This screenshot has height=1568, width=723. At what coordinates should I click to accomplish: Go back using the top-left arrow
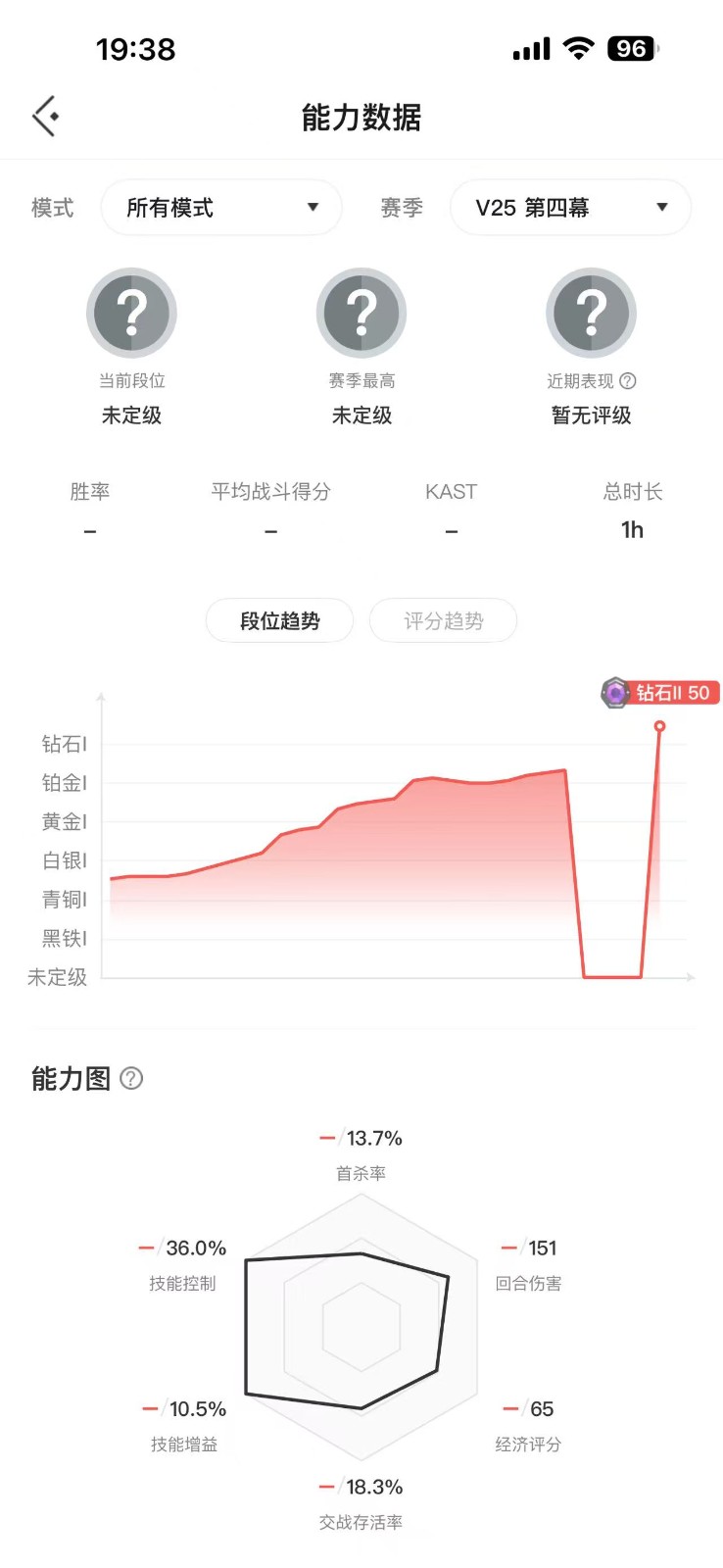point(45,116)
